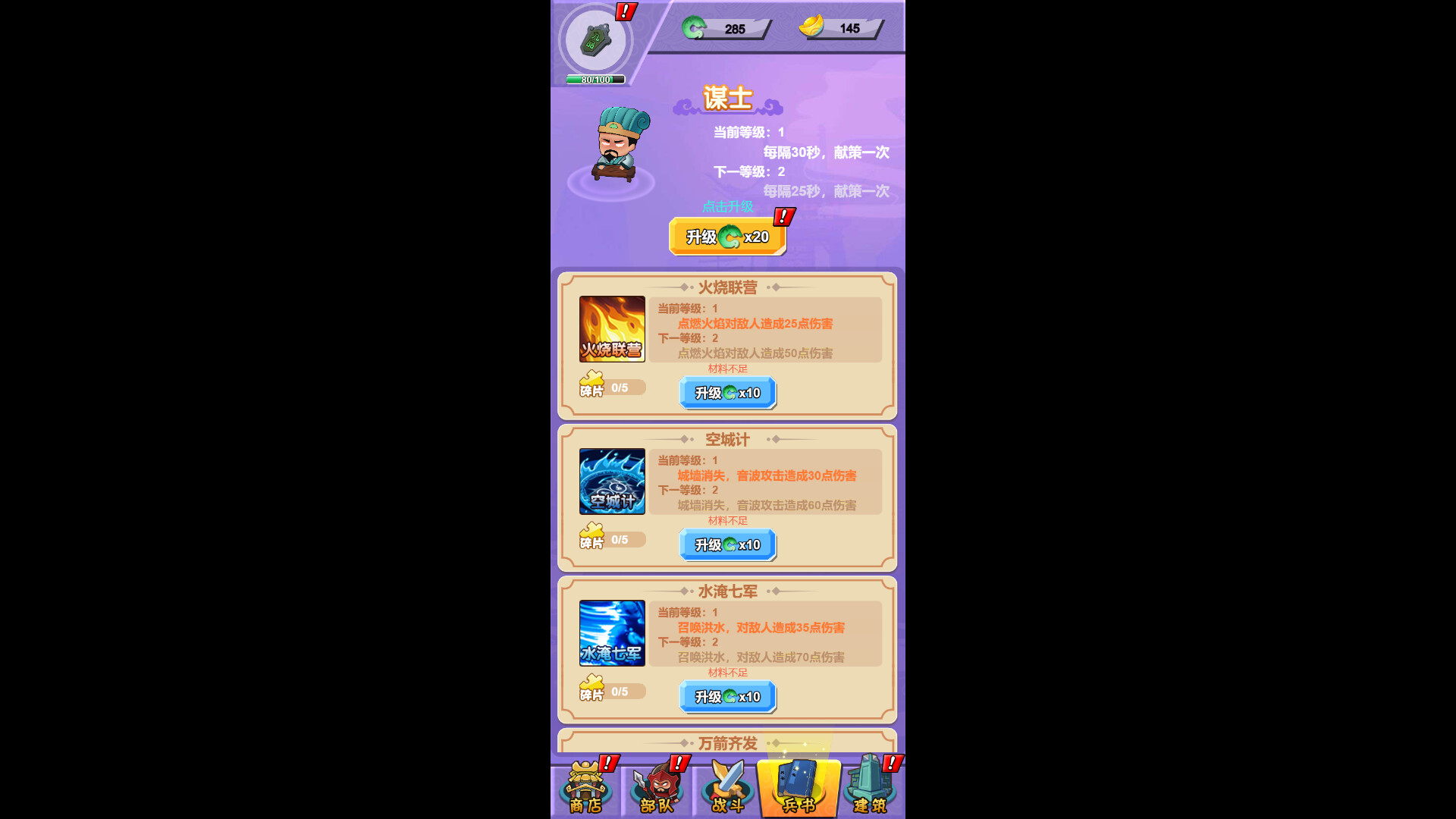Open the player avatar profile
This screenshot has height=819, width=1456.
click(x=596, y=41)
